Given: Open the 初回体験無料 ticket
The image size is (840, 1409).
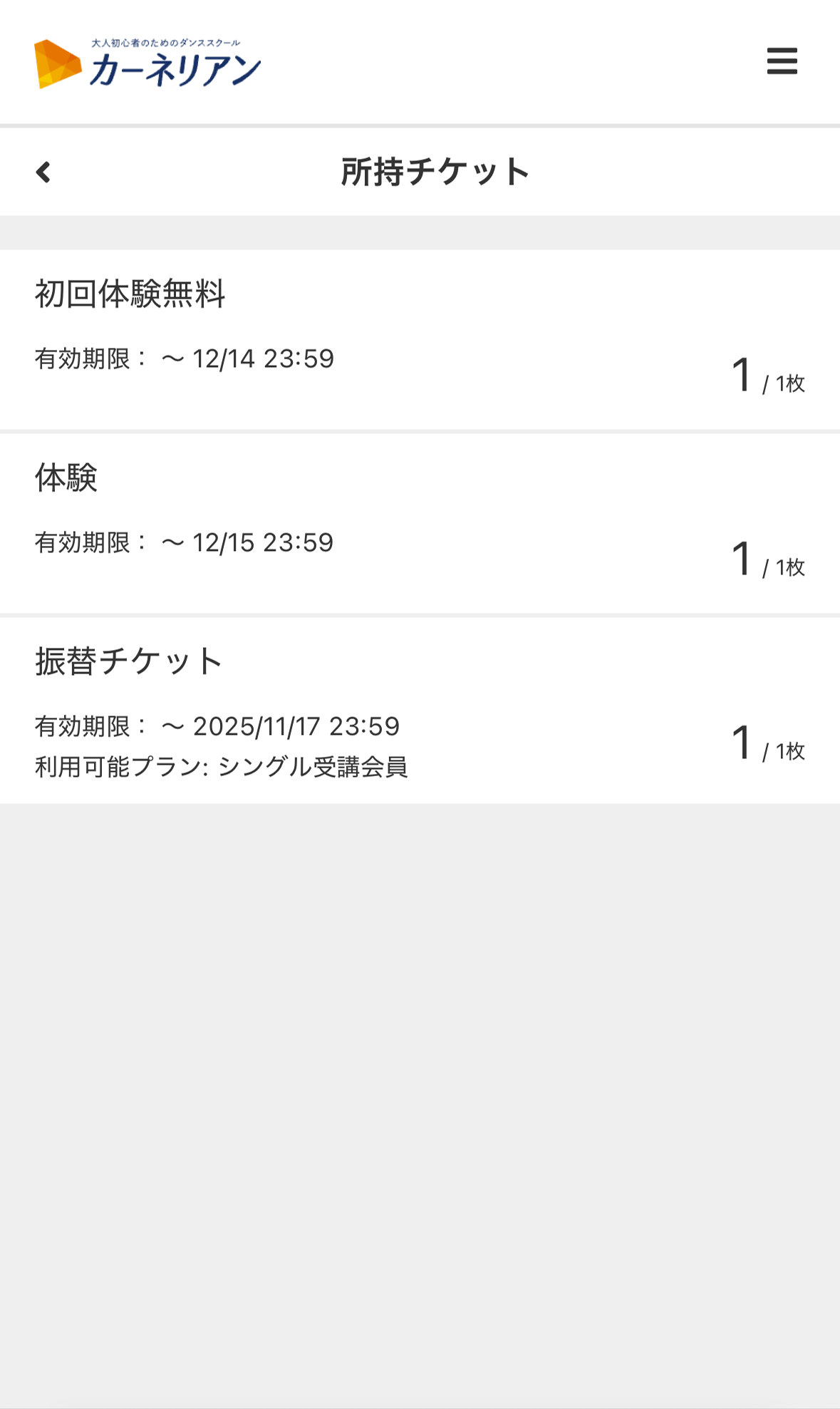Looking at the screenshot, I should point(420,339).
